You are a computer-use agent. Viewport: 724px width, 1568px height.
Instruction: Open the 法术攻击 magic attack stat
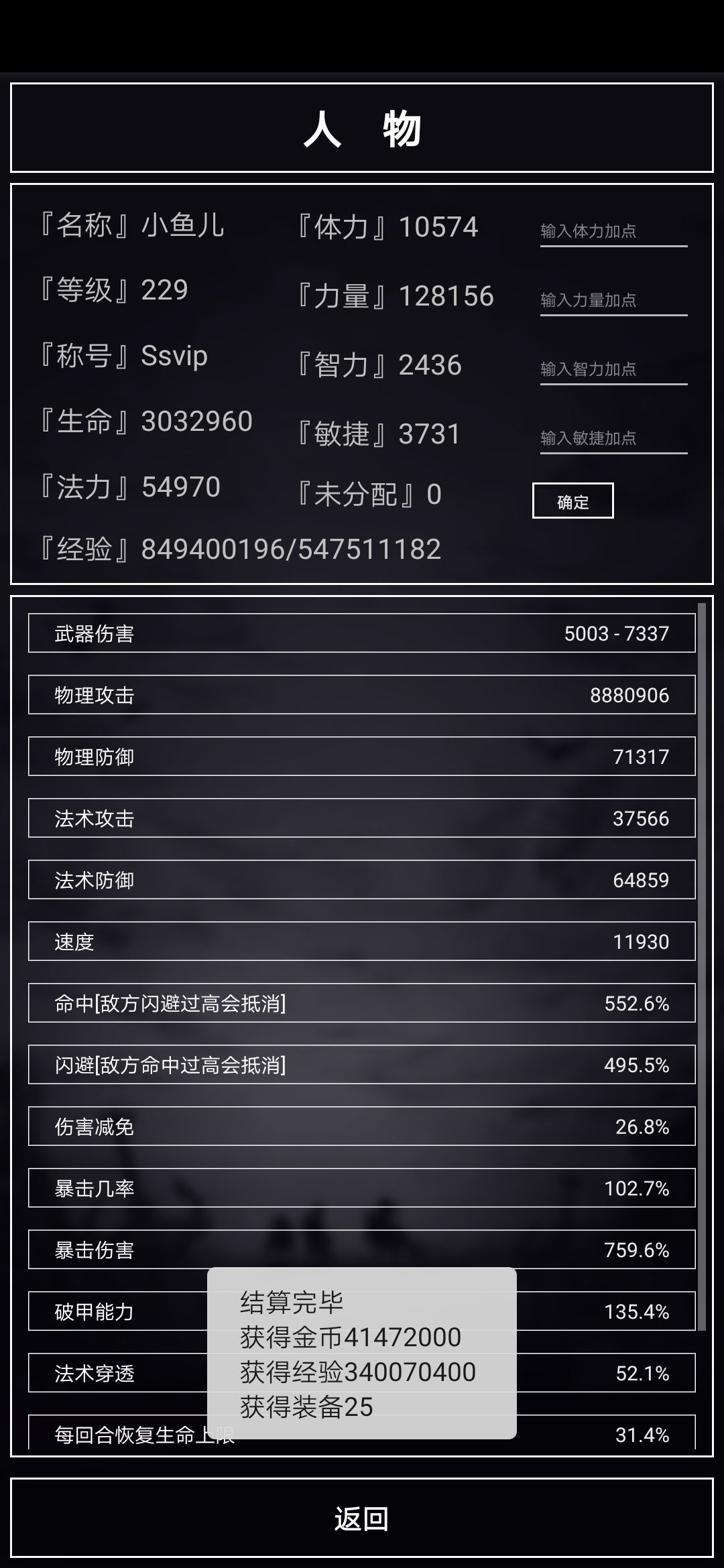tap(362, 818)
